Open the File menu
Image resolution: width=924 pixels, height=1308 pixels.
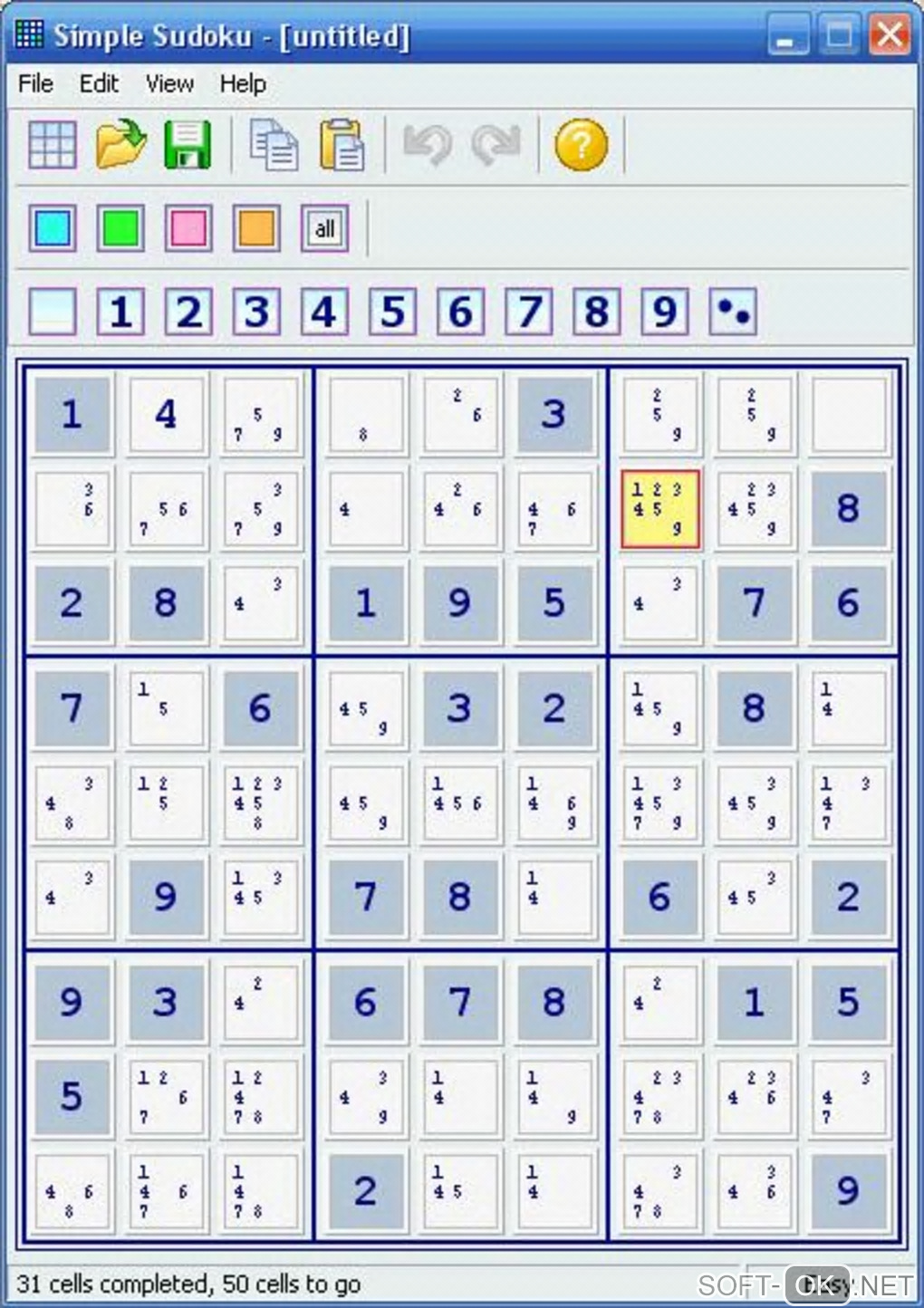pyautogui.click(x=35, y=83)
